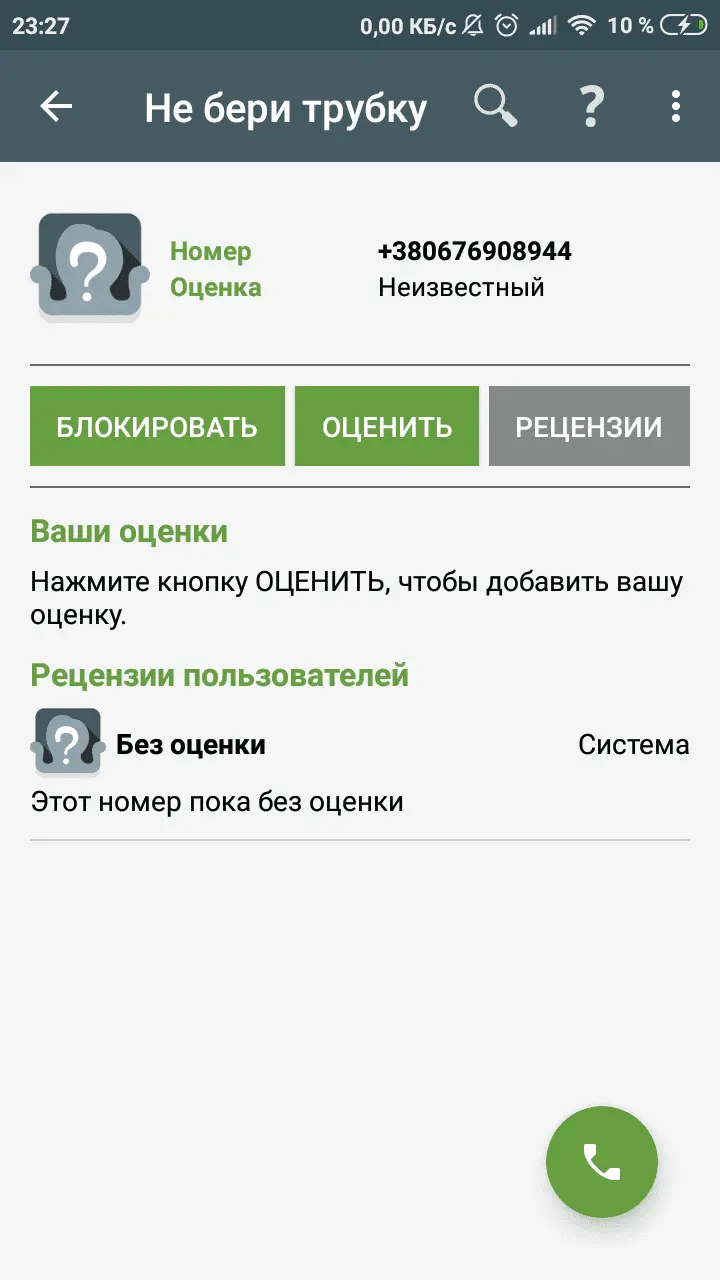Viewport: 720px width, 1280px height.
Task: Open help via the question mark
Action: pos(592,106)
